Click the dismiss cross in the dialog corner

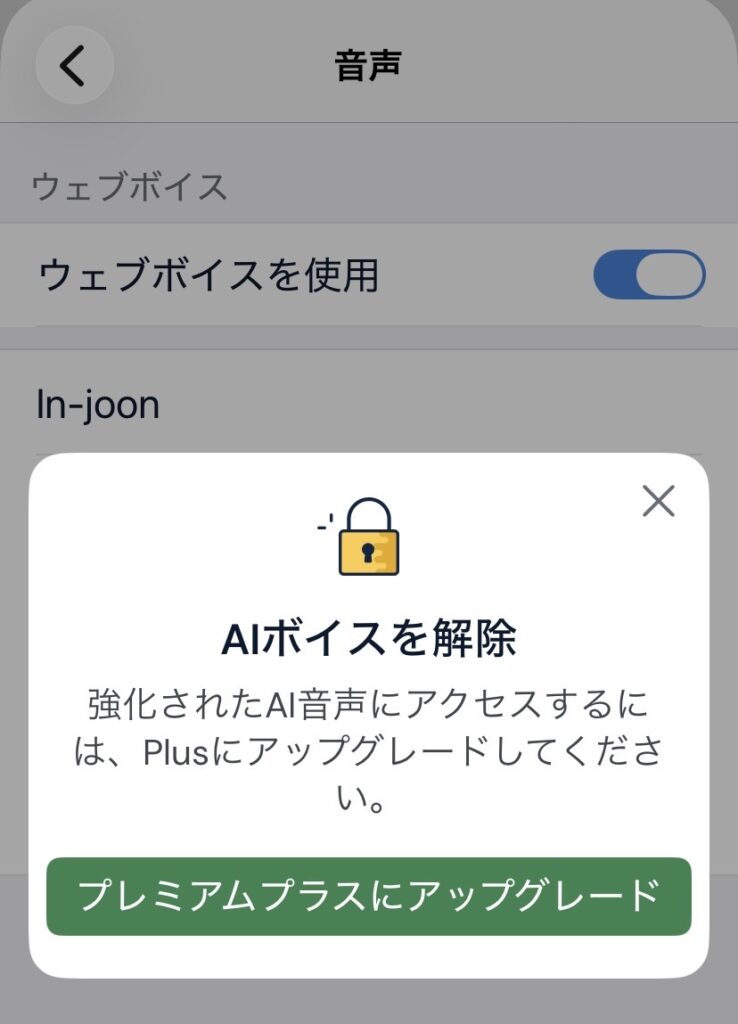[657, 502]
